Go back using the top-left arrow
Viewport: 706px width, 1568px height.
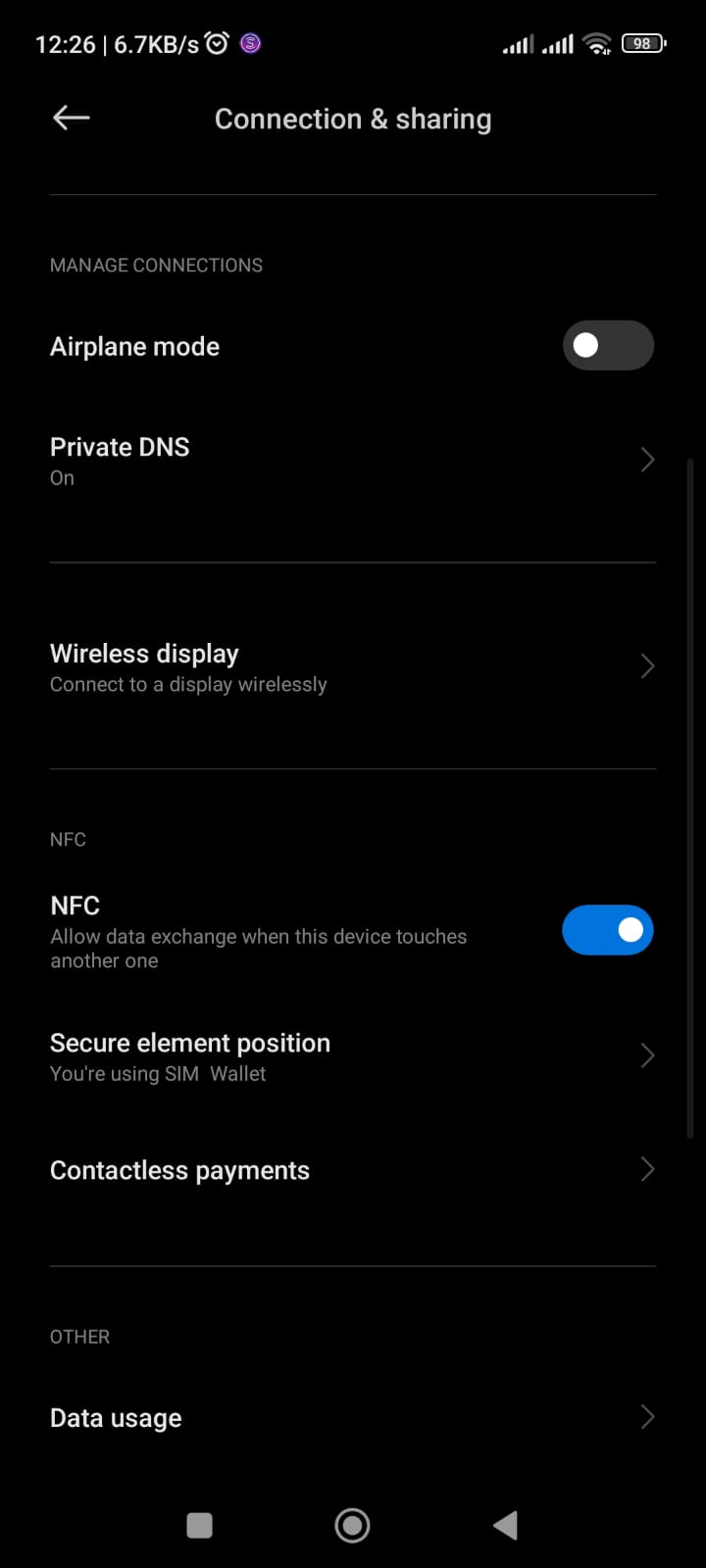(x=71, y=119)
